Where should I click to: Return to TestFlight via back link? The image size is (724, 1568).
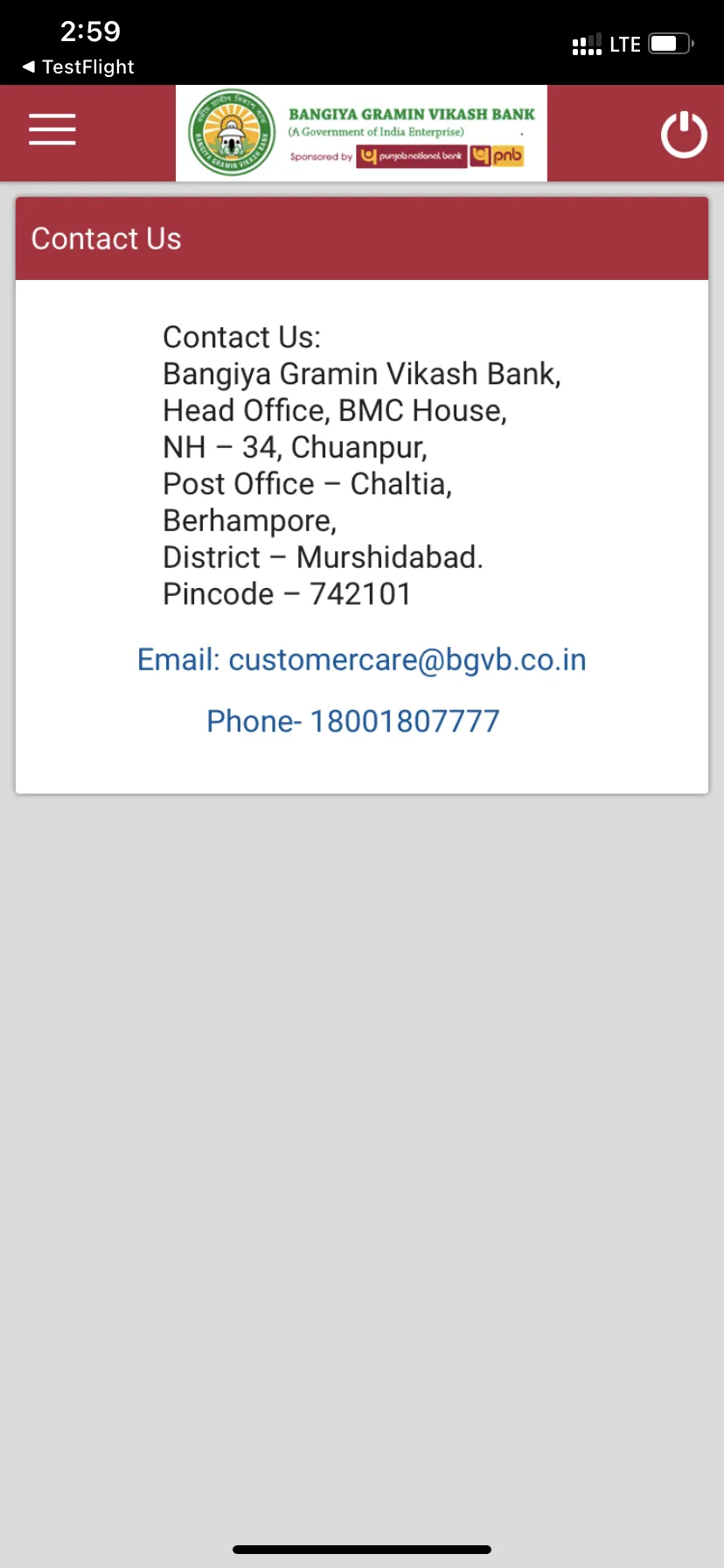(74, 66)
